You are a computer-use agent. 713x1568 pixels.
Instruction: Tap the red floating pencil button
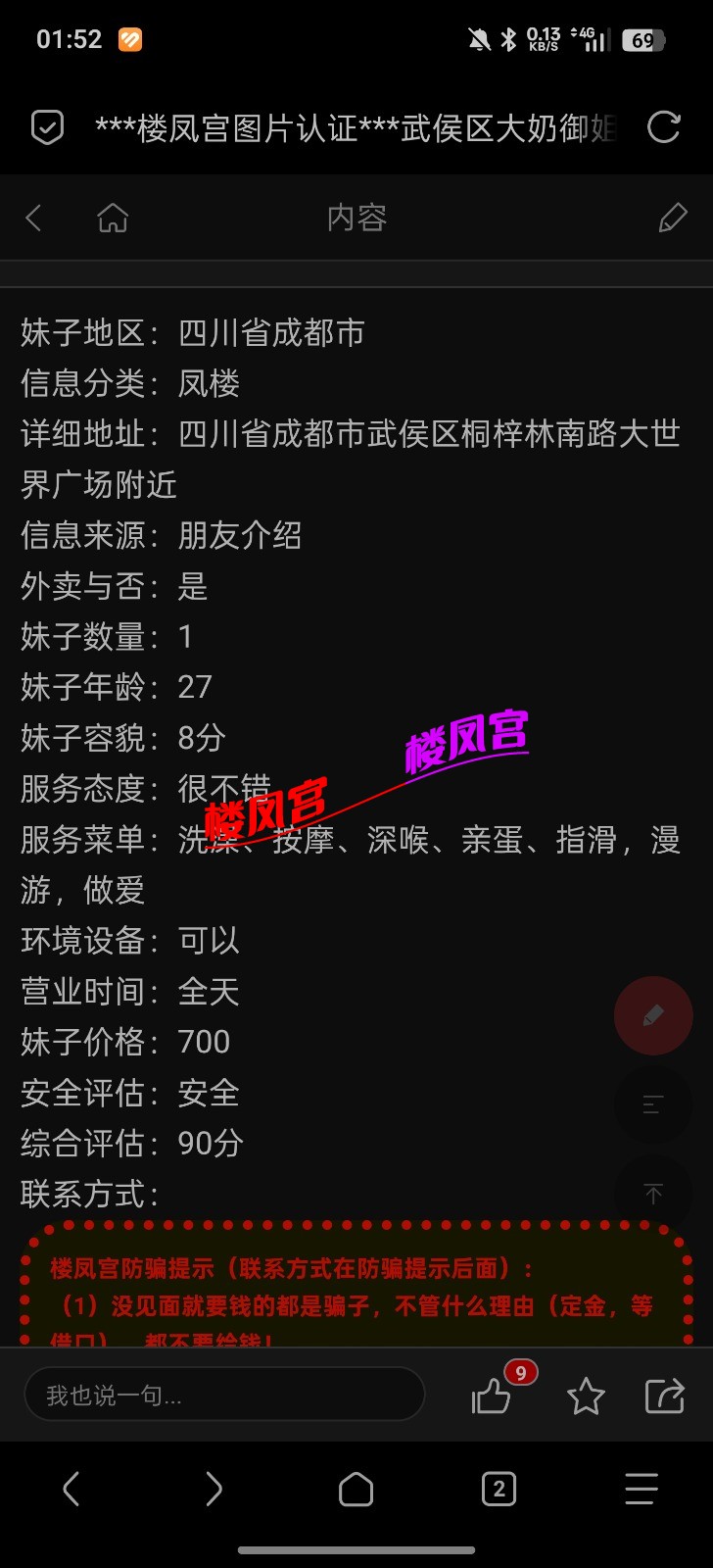pos(653,1015)
